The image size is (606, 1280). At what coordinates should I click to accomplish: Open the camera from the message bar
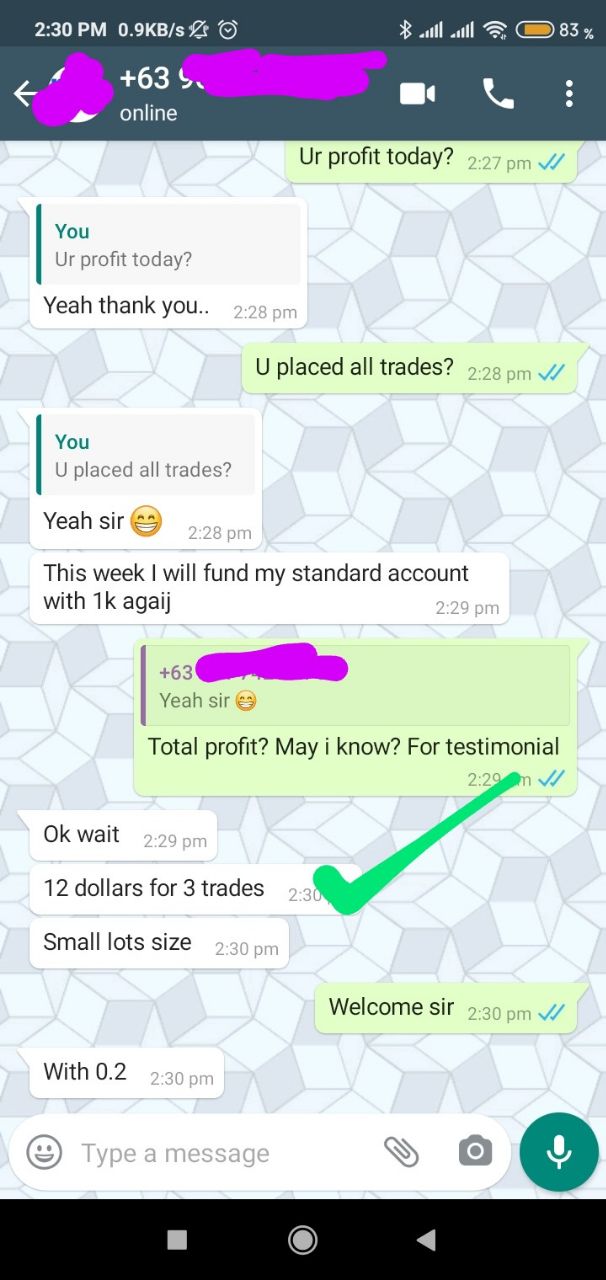click(475, 1152)
